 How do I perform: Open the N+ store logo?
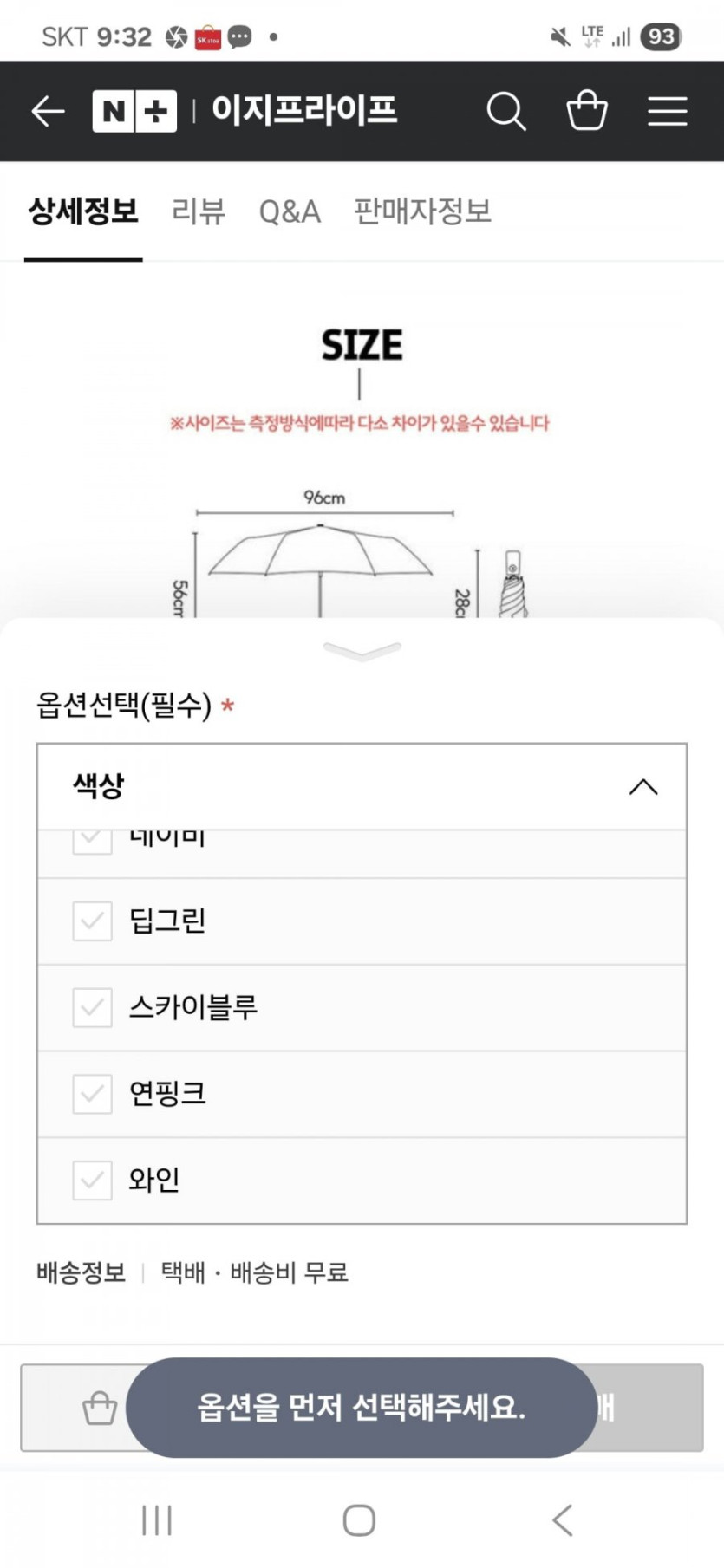coord(134,111)
